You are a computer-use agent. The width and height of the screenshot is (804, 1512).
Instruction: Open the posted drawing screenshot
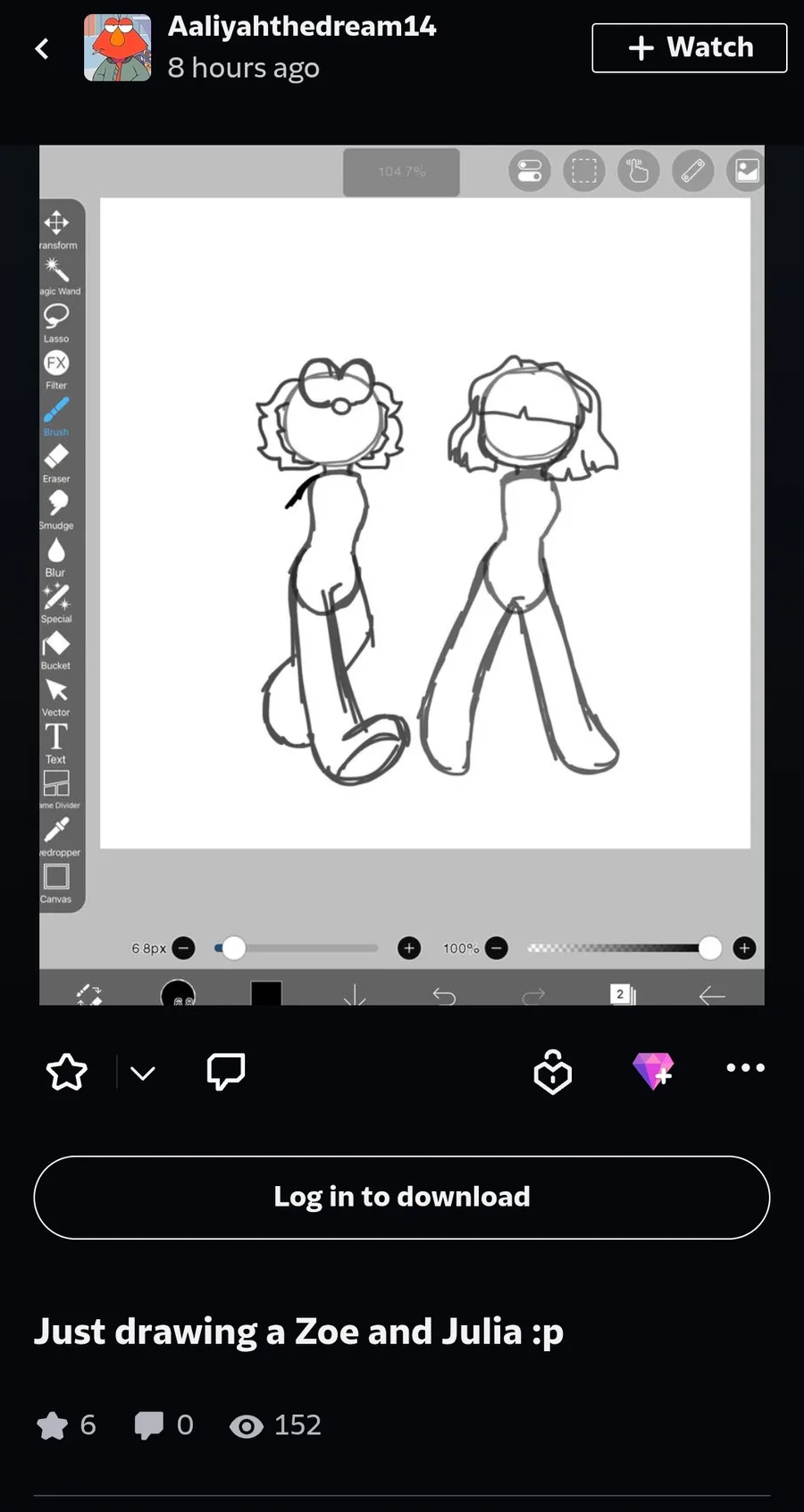pos(402,575)
